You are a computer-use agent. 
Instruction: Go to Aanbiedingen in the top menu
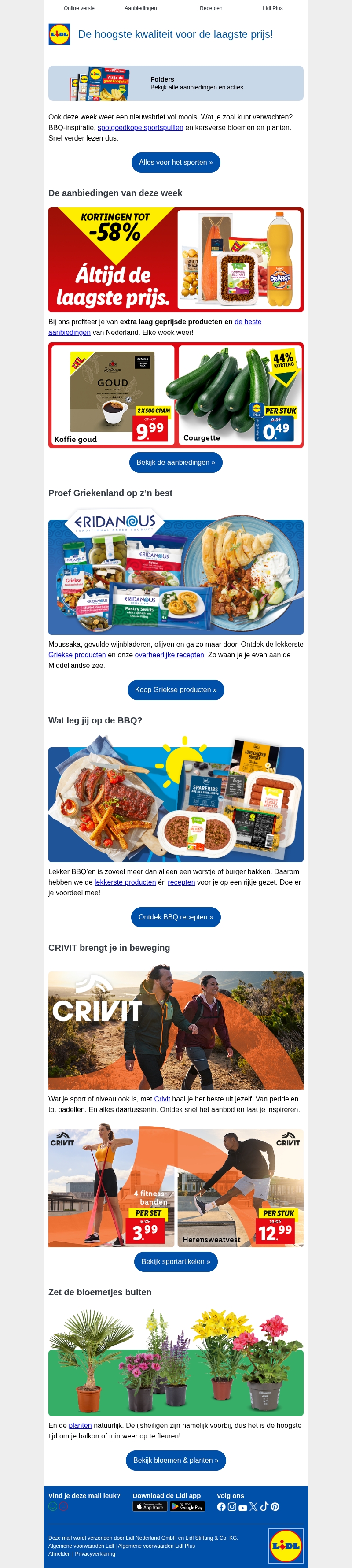pos(140,8)
